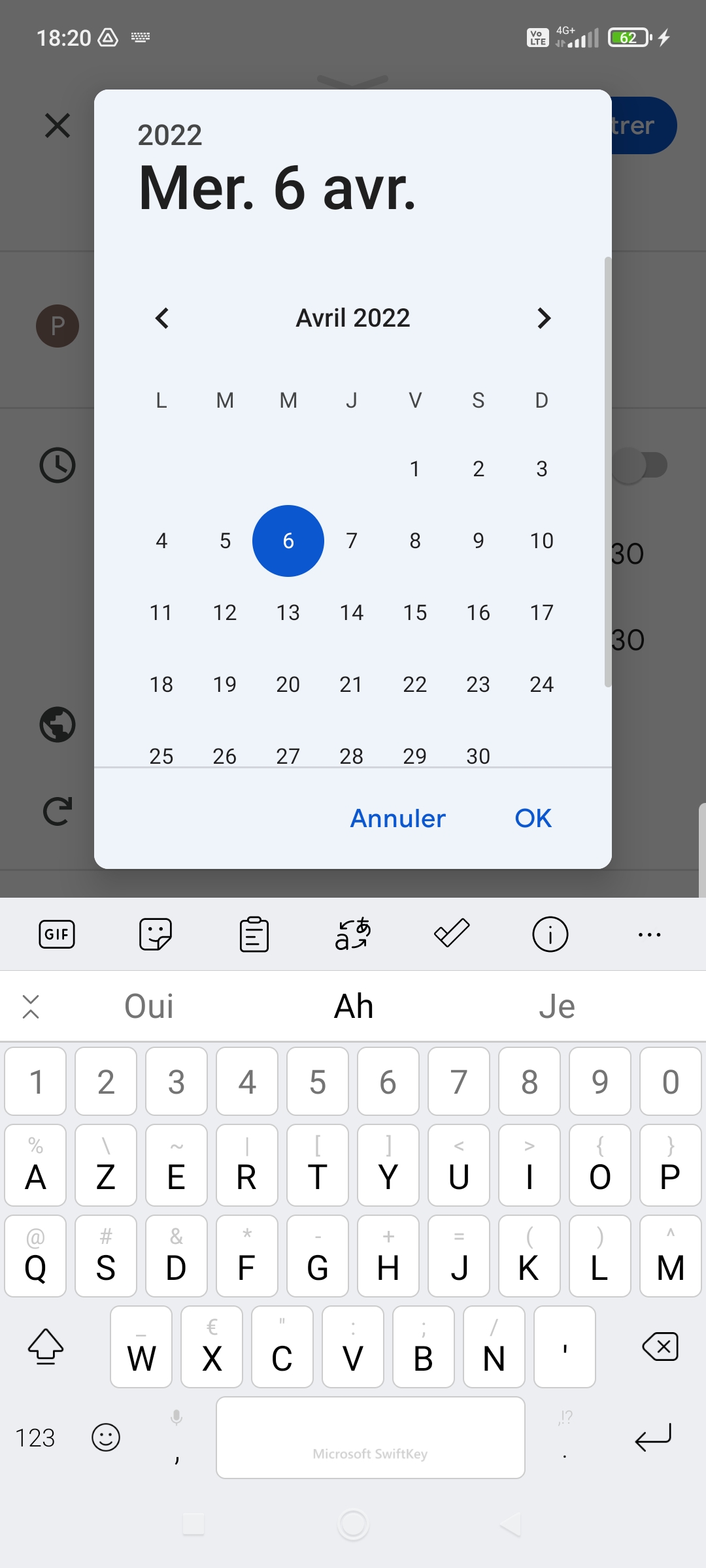Select April 15 in the calendar

[415, 612]
